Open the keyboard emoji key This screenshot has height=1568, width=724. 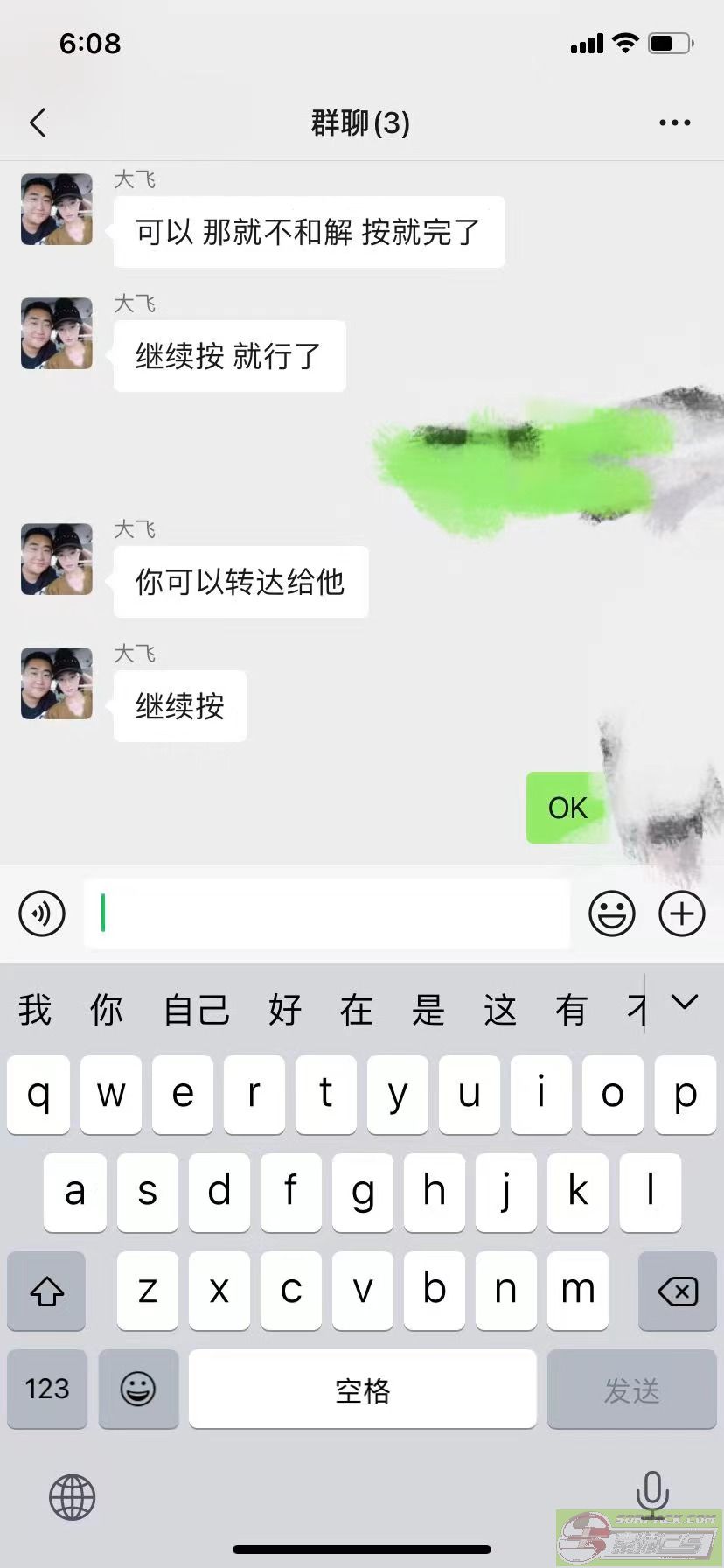[x=138, y=1389]
